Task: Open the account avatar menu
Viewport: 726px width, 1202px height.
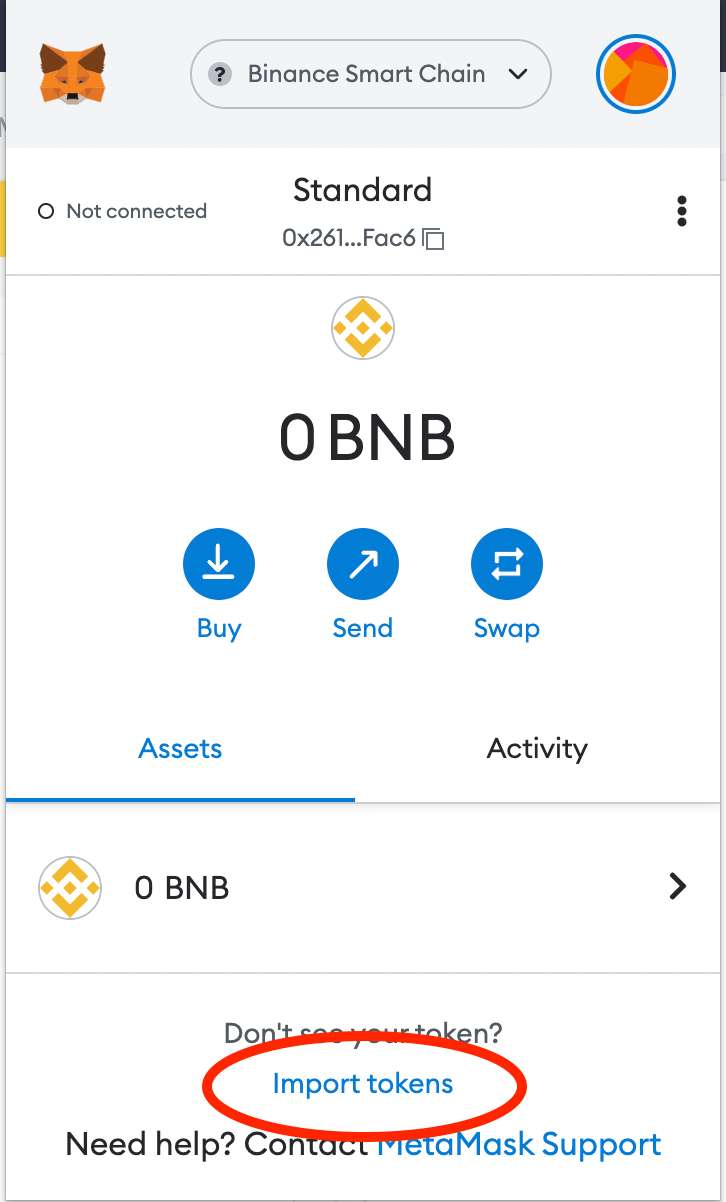Action: [636, 74]
